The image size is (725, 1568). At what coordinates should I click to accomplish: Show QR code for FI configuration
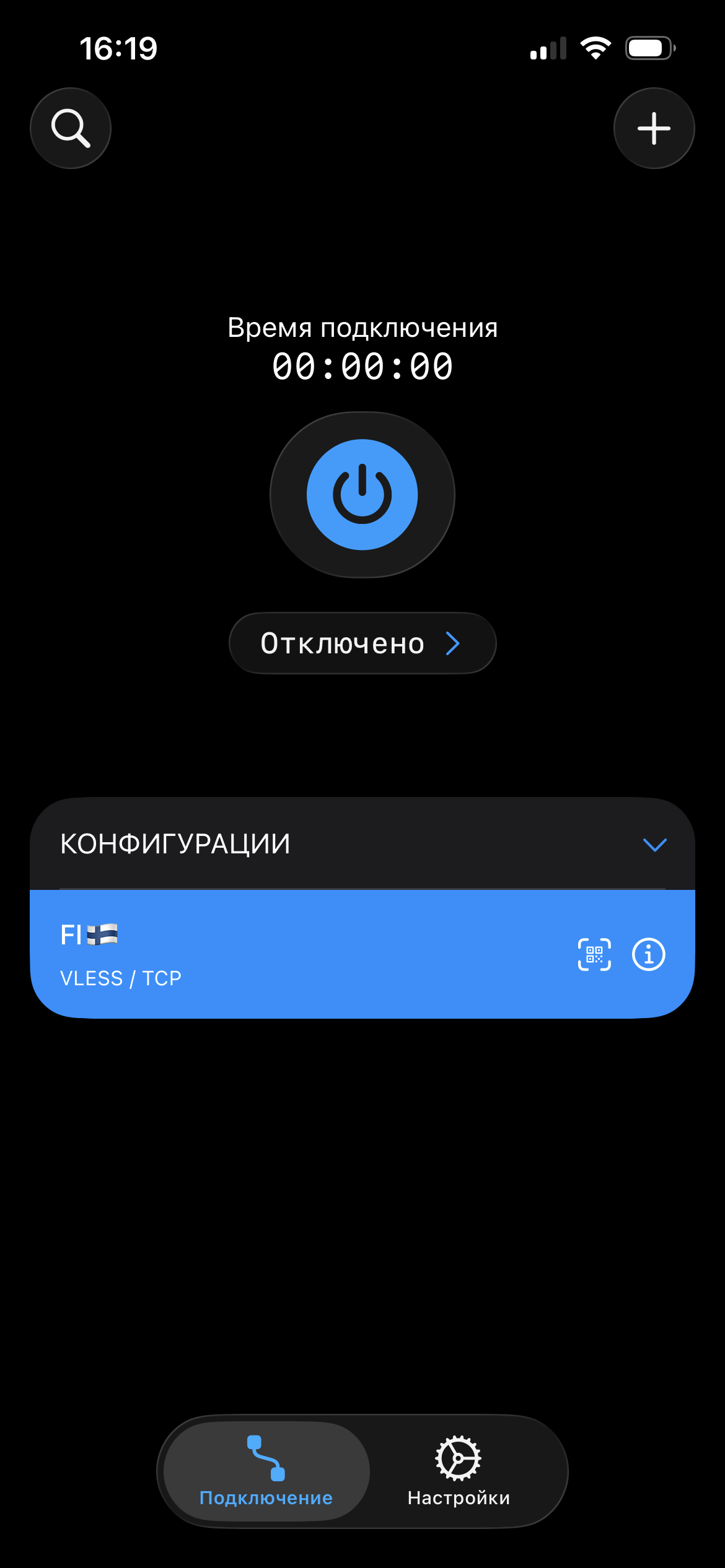point(594,954)
